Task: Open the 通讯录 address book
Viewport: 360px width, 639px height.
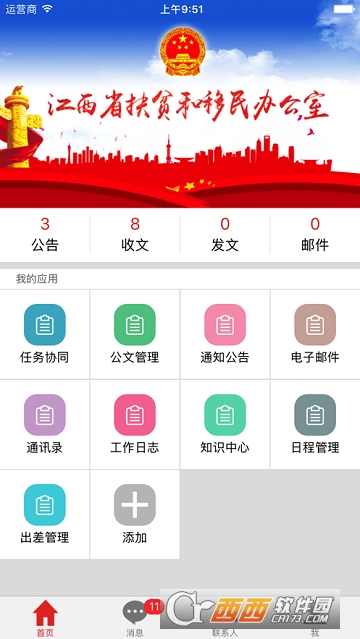Action: point(44,424)
